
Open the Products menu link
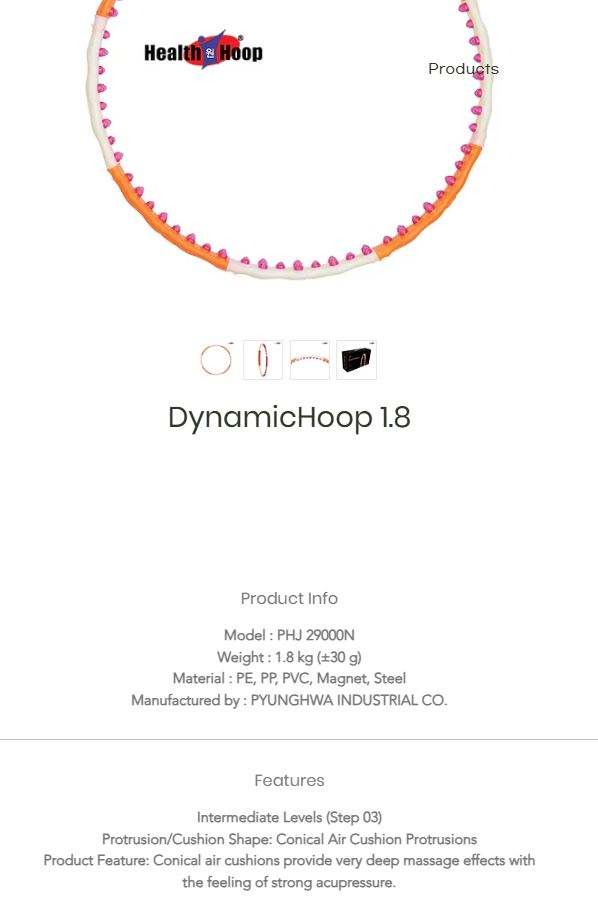pos(463,68)
